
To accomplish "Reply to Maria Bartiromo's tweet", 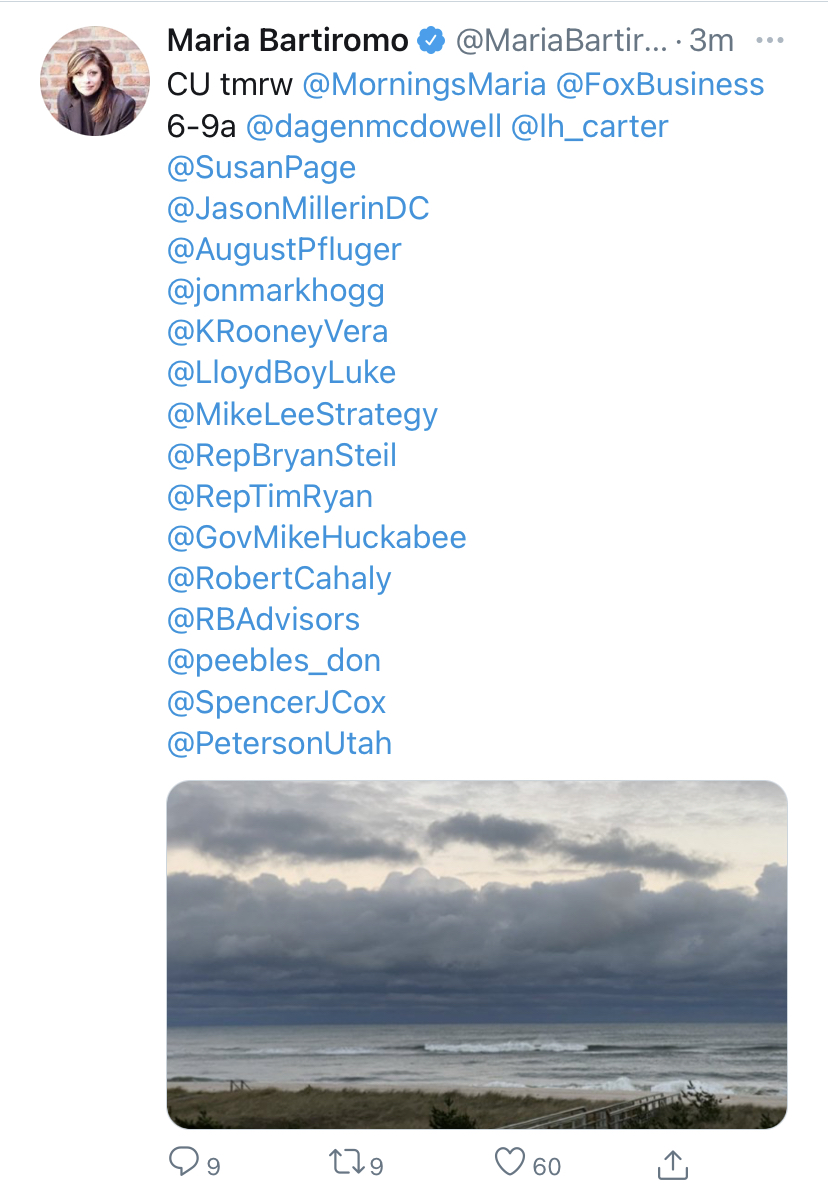I will tap(185, 1162).
